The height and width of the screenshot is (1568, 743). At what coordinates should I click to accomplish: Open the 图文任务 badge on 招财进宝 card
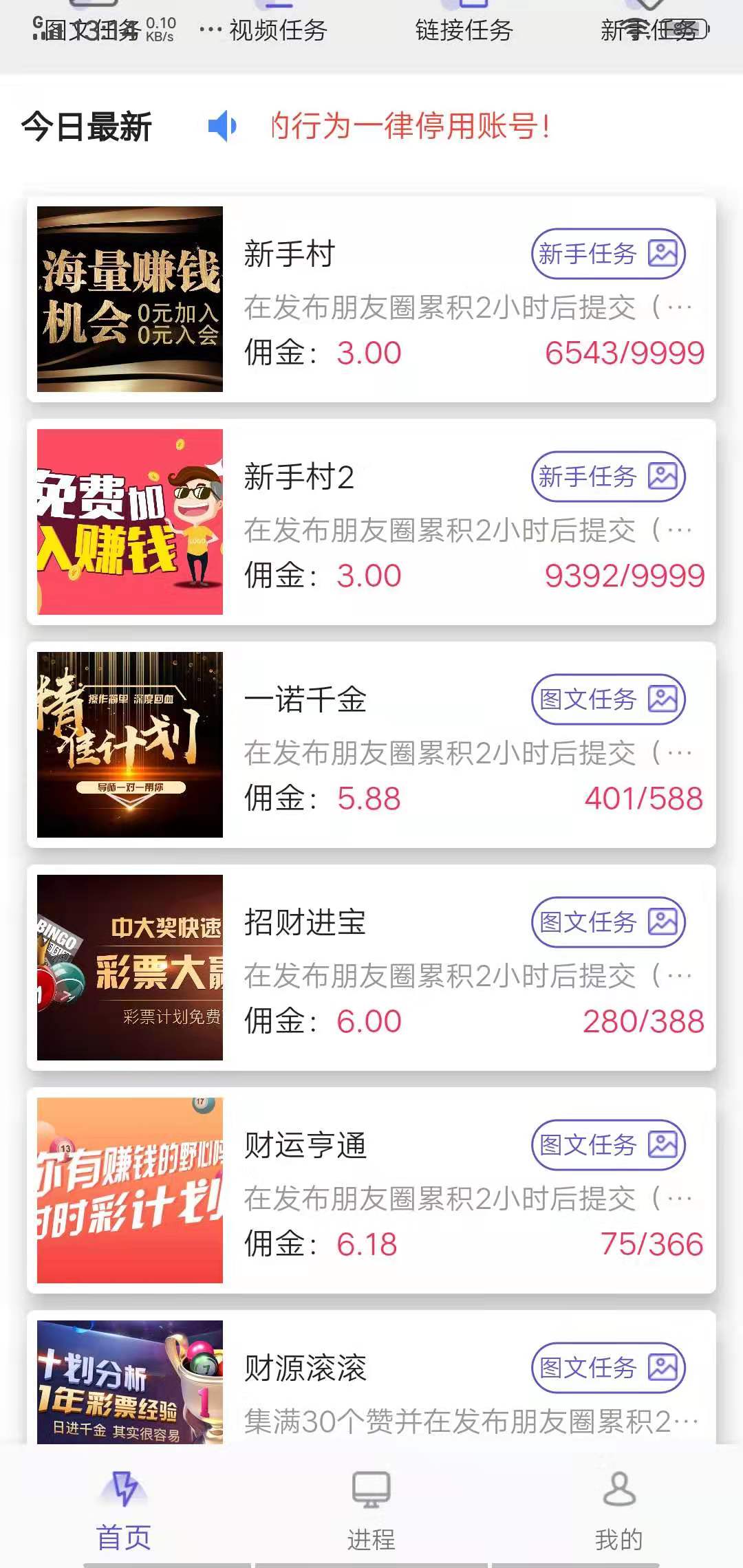coord(608,922)
